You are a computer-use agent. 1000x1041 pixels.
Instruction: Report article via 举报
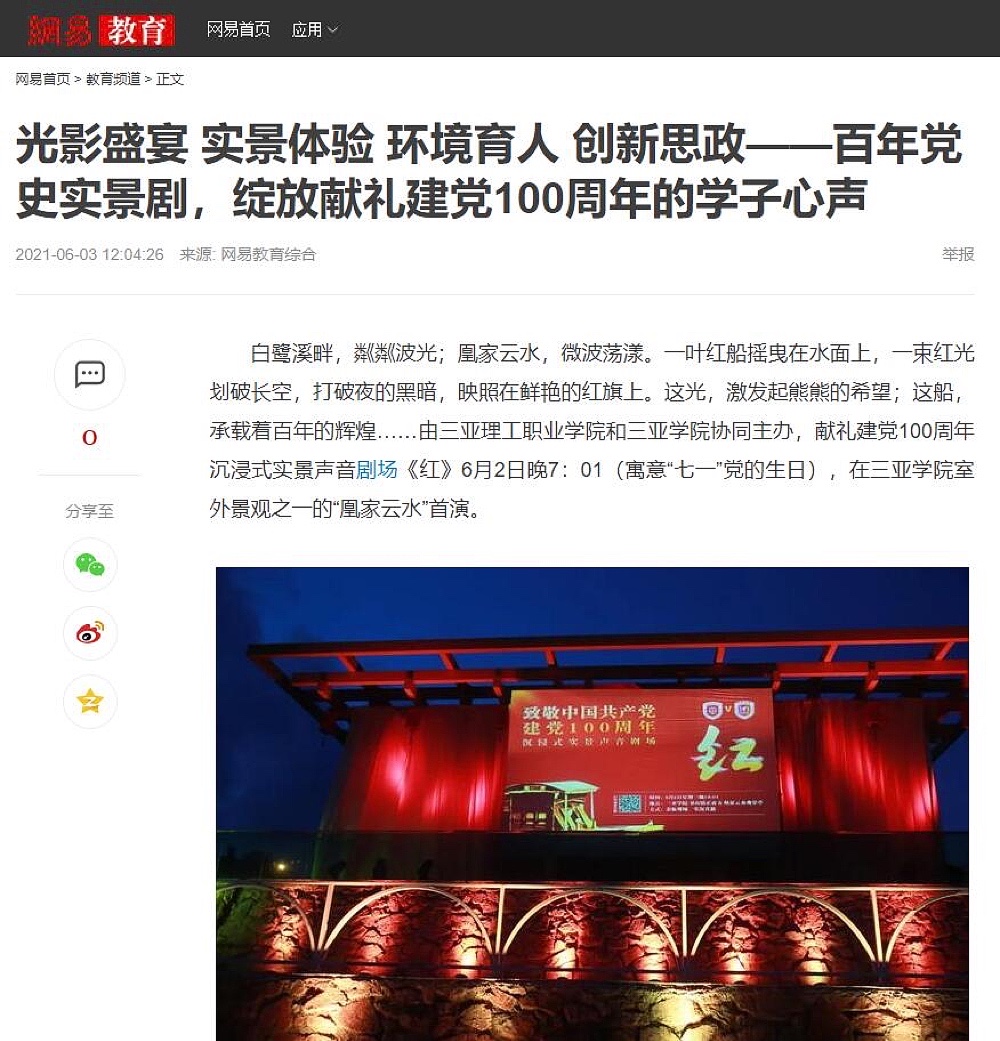[957, 254]
